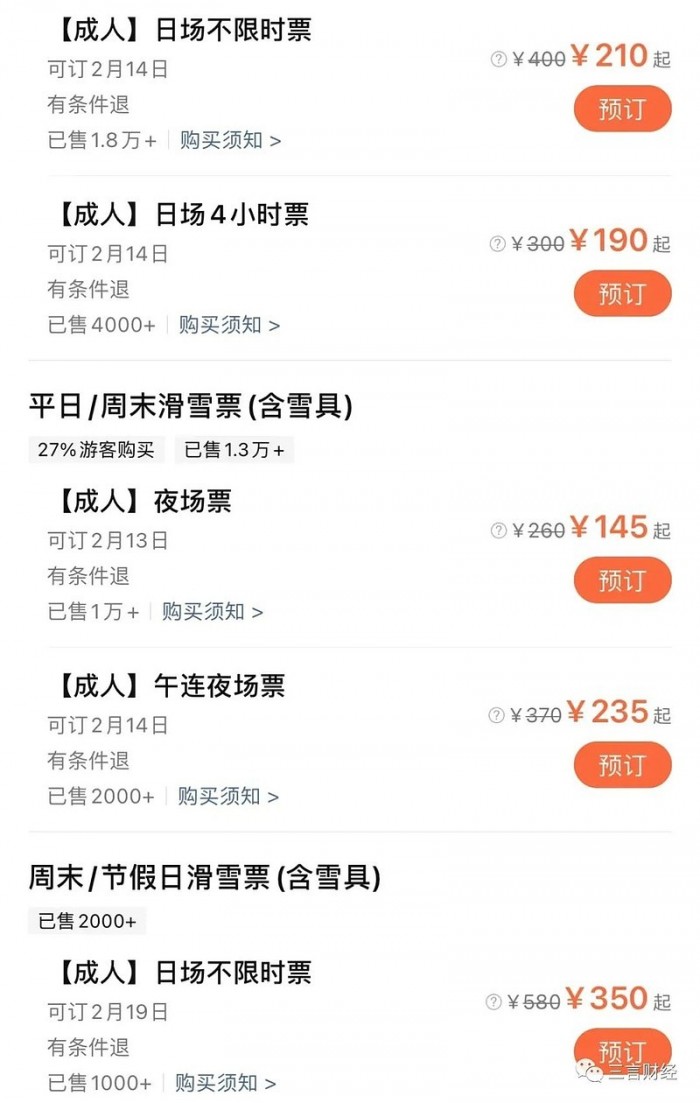Viewport: 700px width, 1103px height.
Task: Tap the question mark beside ¥370
Action: coord(496,715)
